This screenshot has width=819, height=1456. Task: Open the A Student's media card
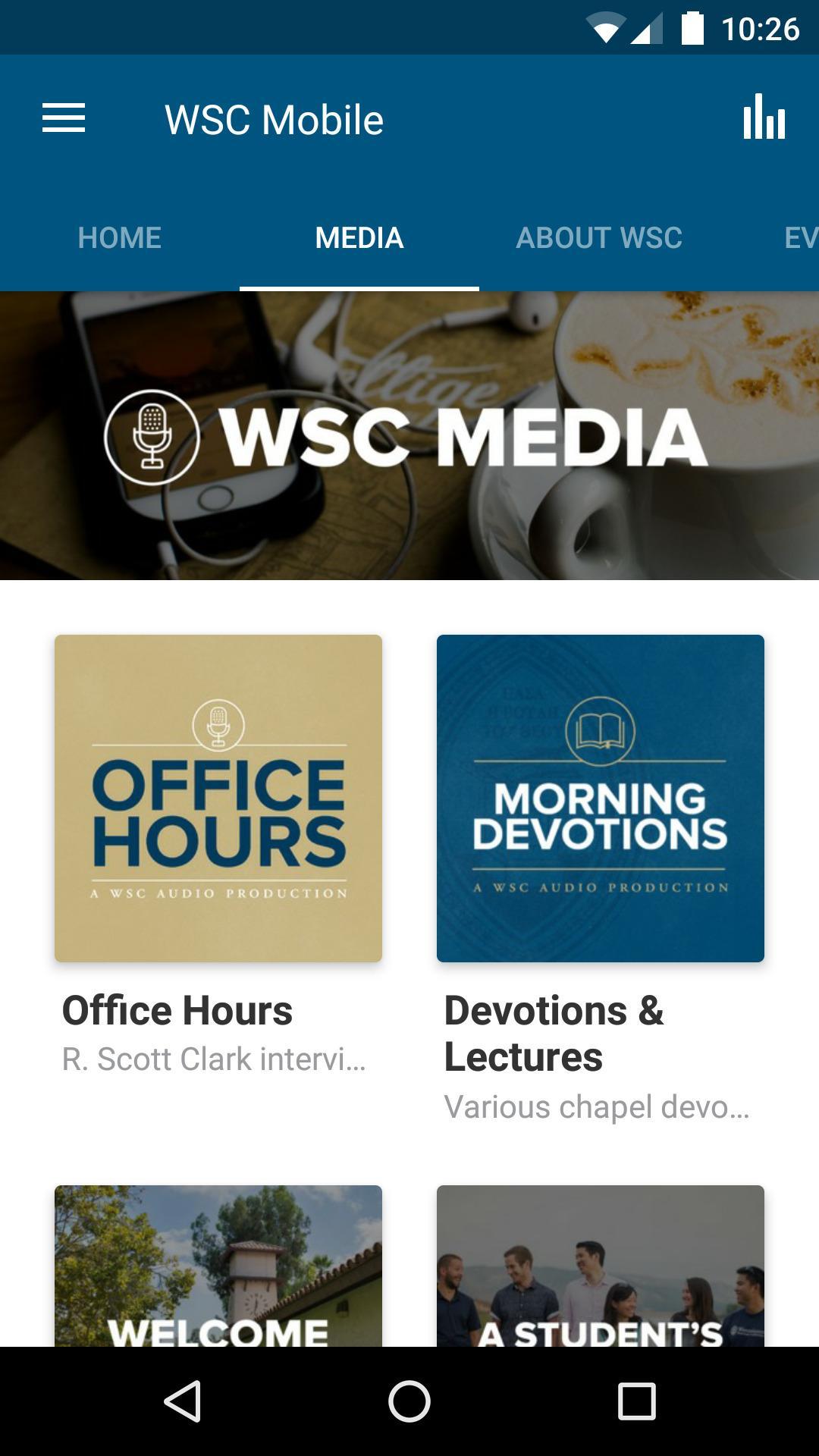pyautogui.click(x=600, y=1265)
